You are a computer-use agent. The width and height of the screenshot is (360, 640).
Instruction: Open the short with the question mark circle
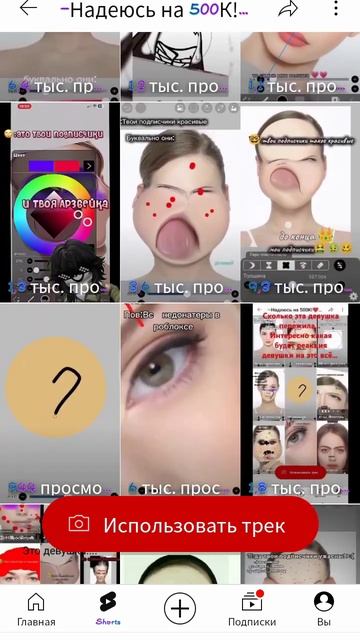(x=60, y=403)
